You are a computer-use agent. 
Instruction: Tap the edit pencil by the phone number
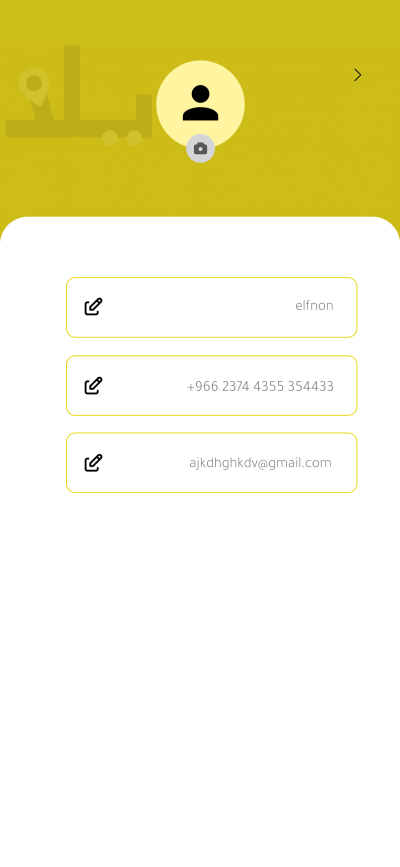click(93, 385)
